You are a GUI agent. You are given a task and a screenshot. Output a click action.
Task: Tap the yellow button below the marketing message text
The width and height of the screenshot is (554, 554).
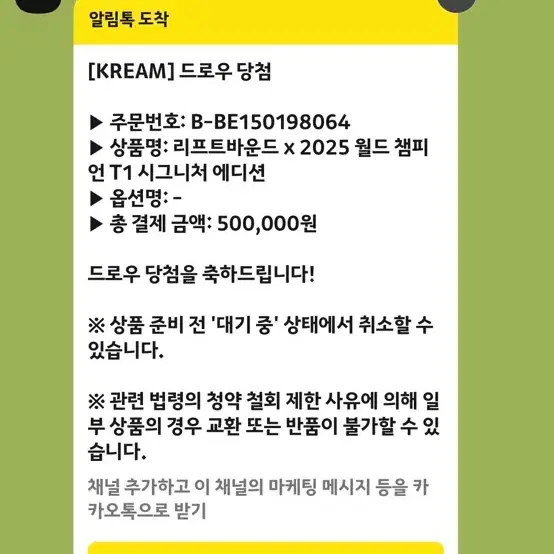pos(266,547)
